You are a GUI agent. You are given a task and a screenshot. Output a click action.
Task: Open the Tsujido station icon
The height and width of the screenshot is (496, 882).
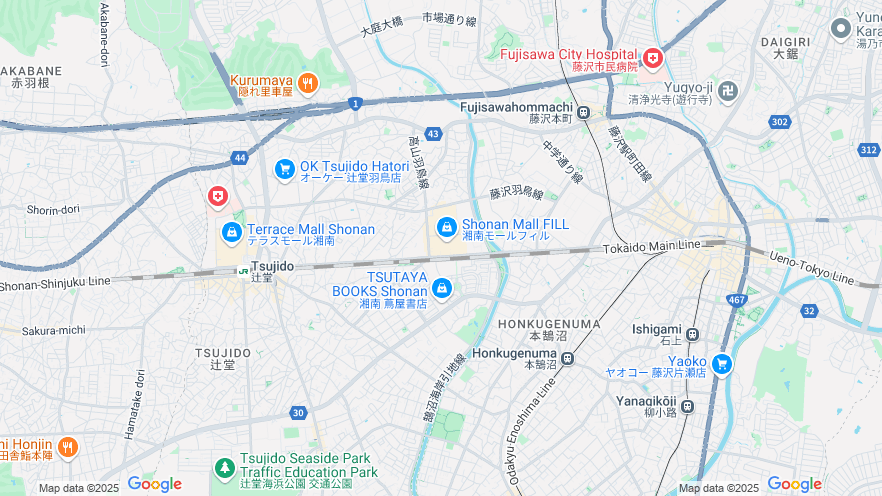point(243,268)
